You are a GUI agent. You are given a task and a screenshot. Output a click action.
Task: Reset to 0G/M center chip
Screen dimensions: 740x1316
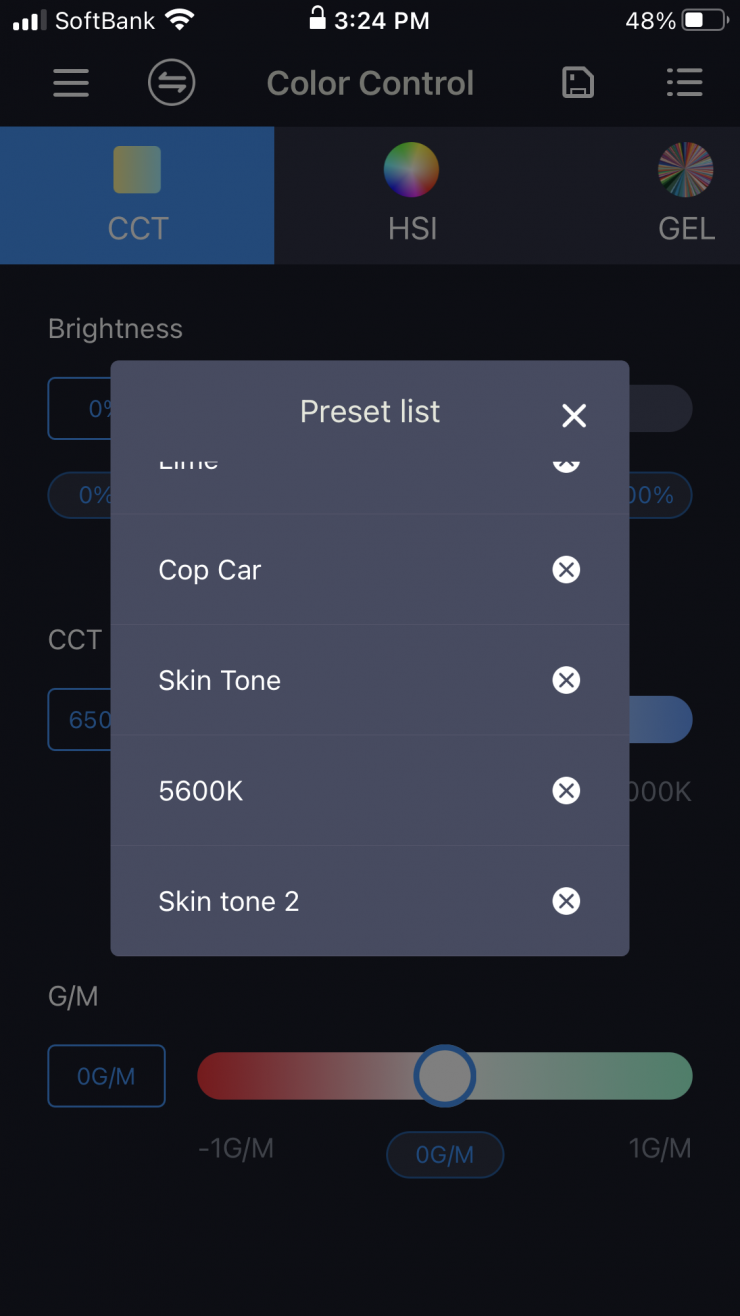tap(445, 1155)
